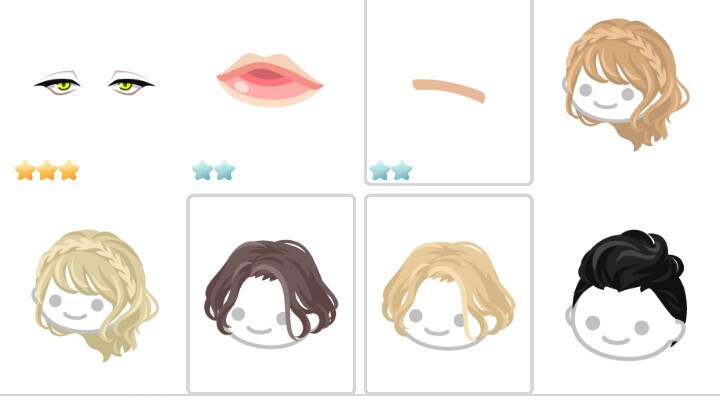Choose the pale blonde braided hairstyle
Viewport: 720px width, 405px height.
(x=92, y=290)
